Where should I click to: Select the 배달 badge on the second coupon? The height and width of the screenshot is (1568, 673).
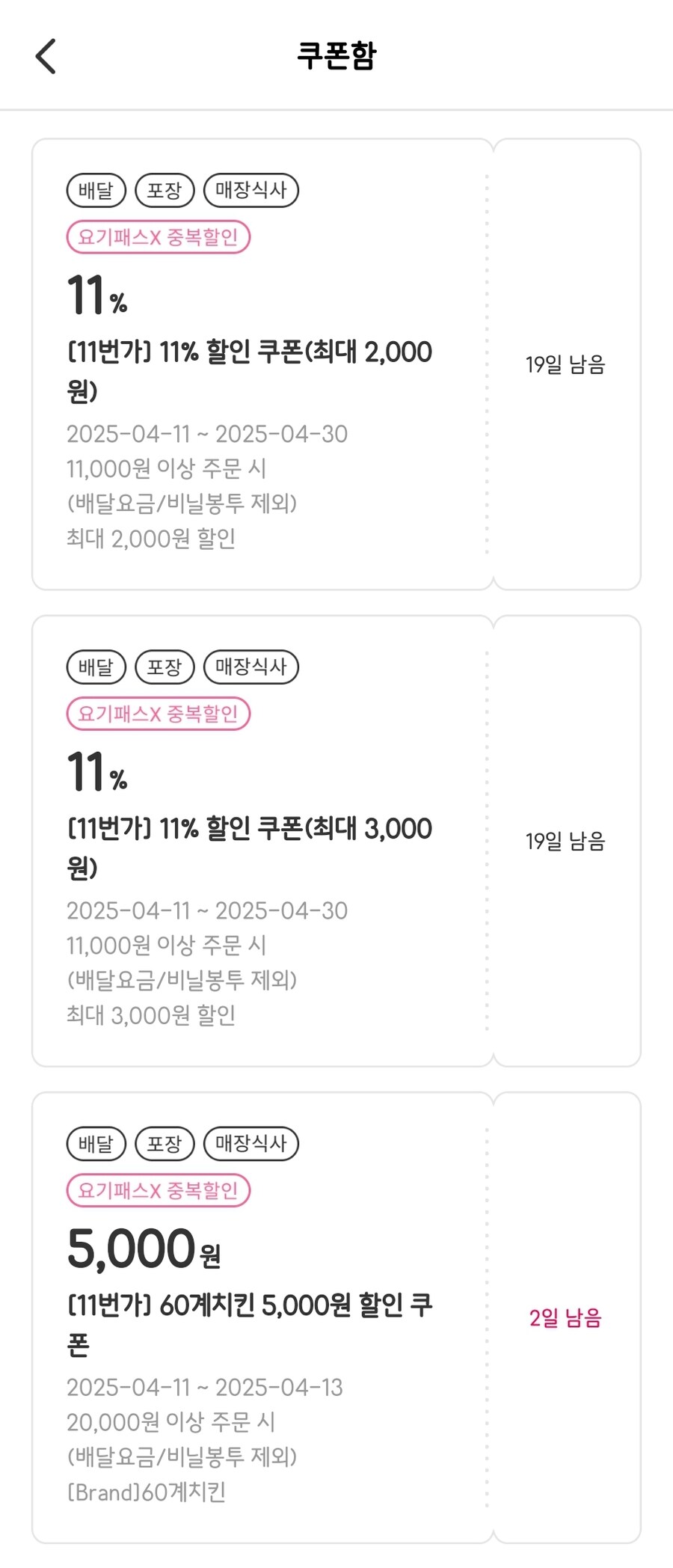(96, 667)
